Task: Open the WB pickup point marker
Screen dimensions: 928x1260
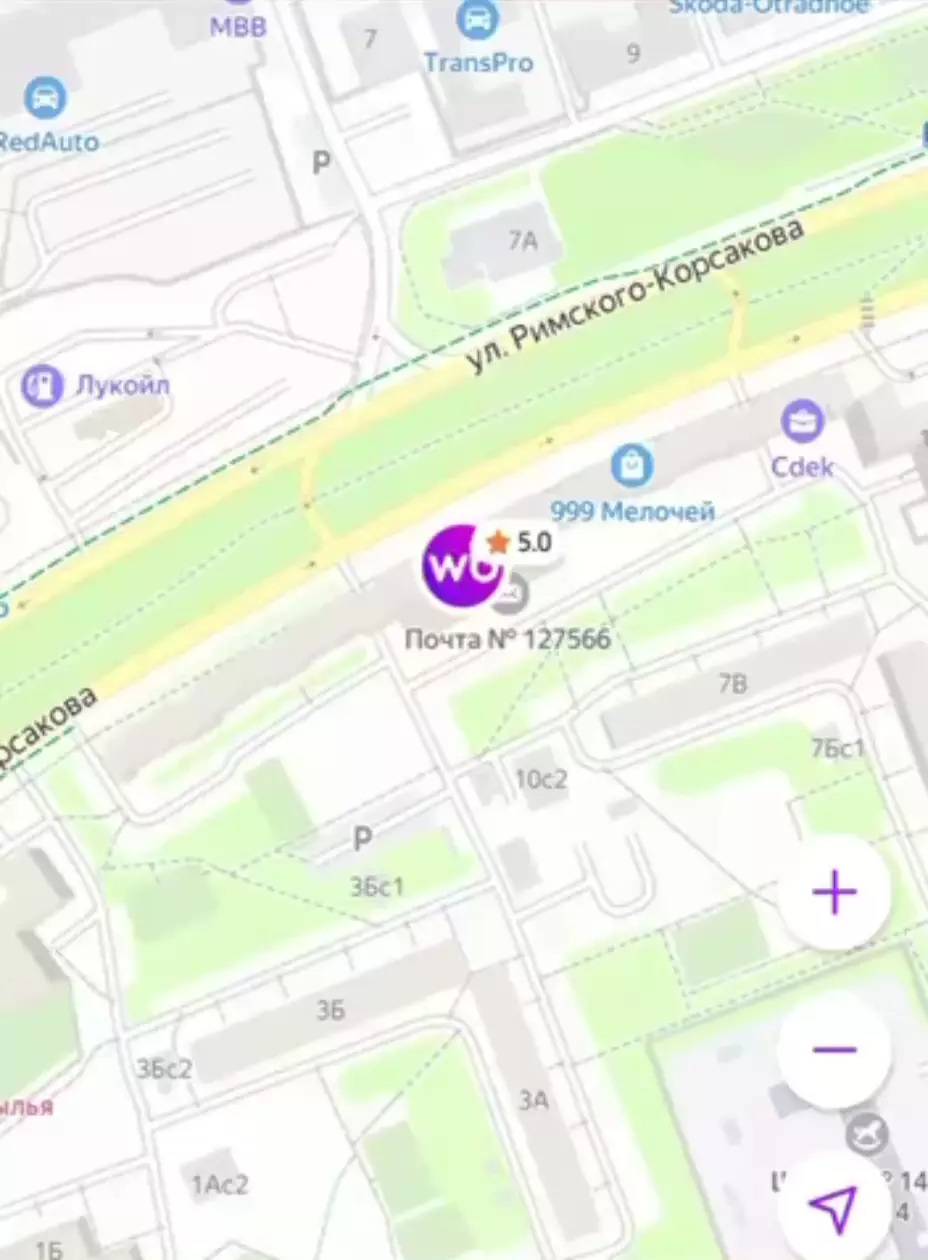Action: [x=463, y=567]
